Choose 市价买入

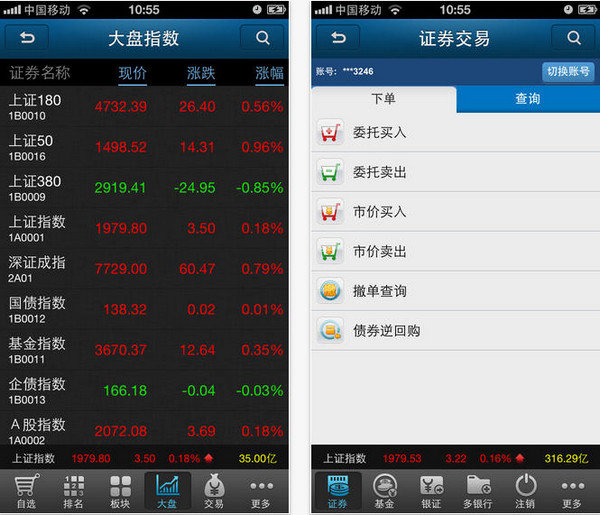pyautogui.click(x=455, y=212)
